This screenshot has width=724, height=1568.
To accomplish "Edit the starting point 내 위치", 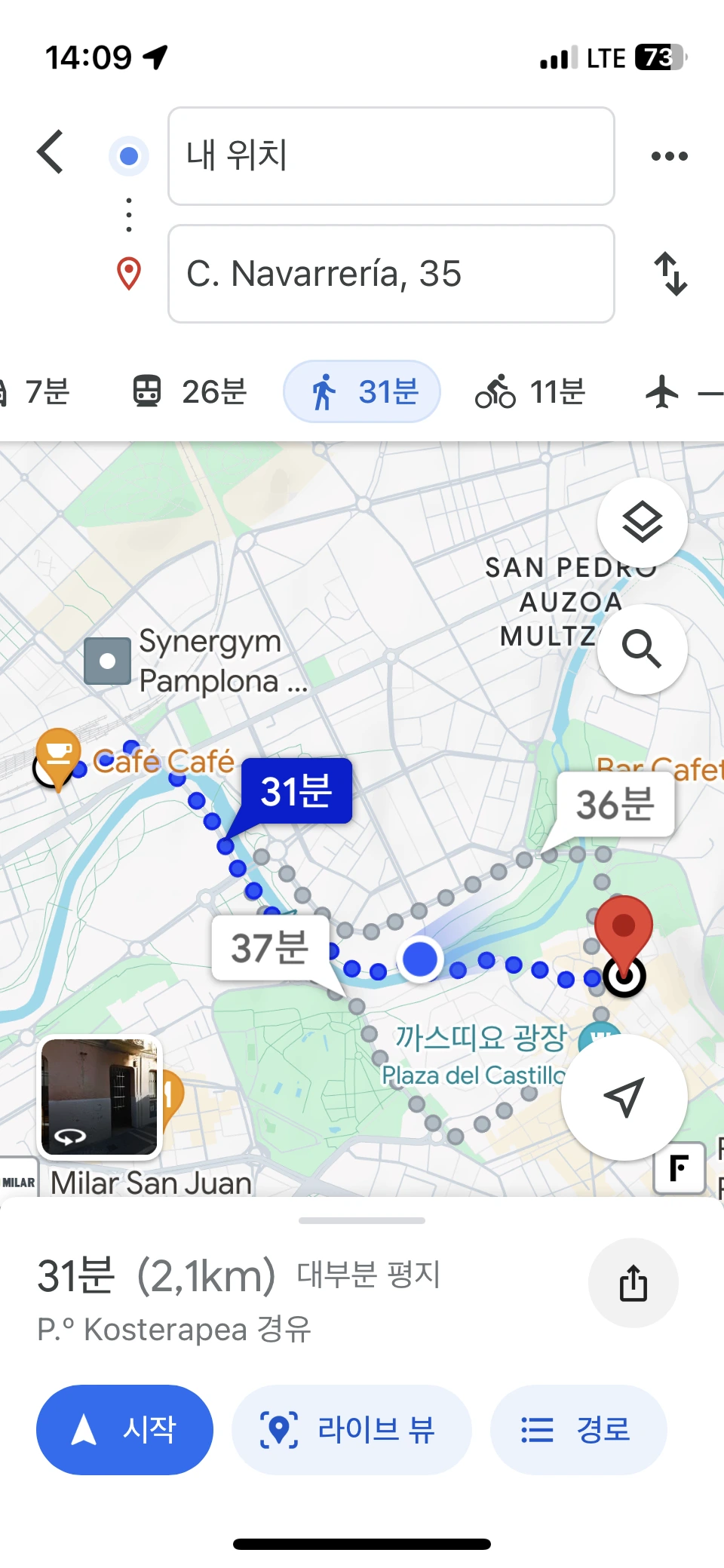I will tap(391, 156).
